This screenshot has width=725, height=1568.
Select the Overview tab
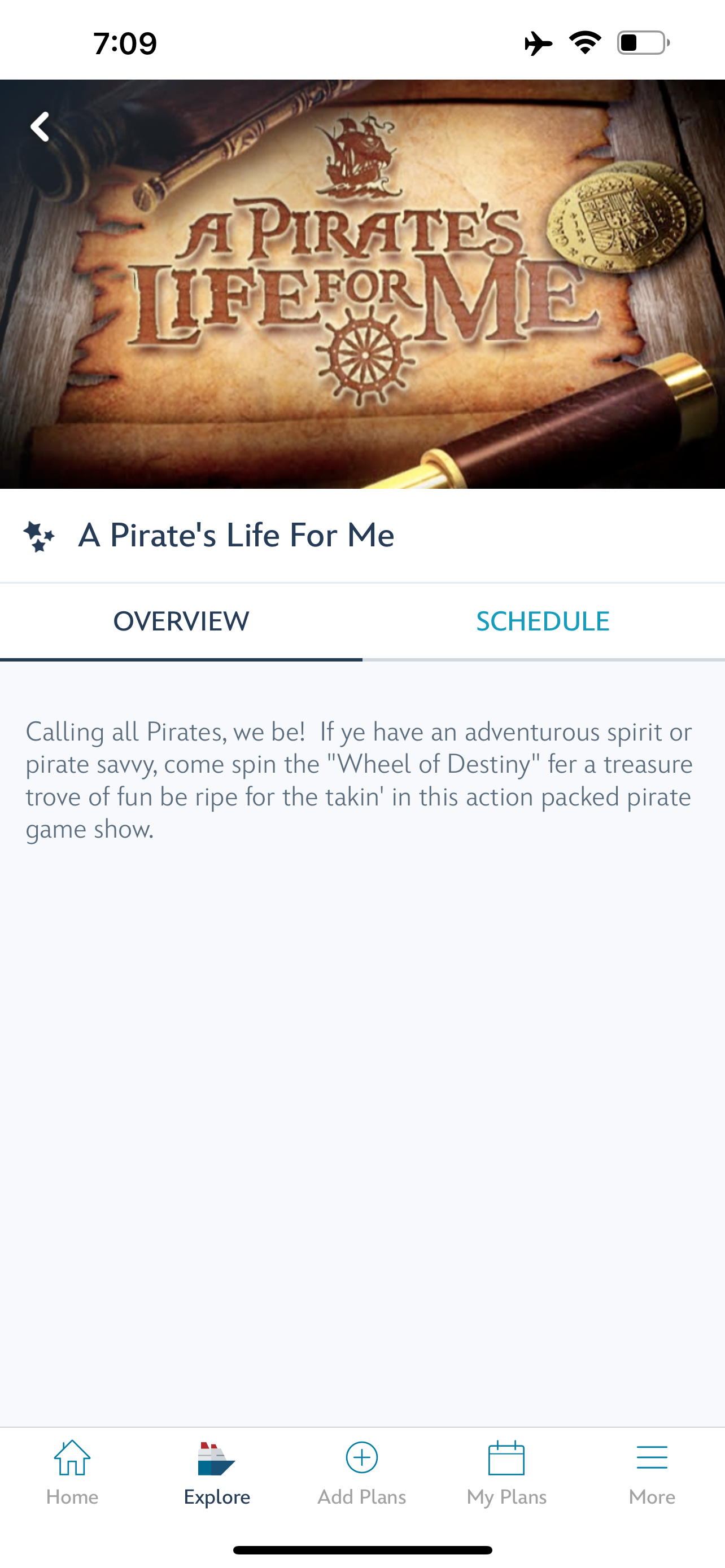coord(181,621)
